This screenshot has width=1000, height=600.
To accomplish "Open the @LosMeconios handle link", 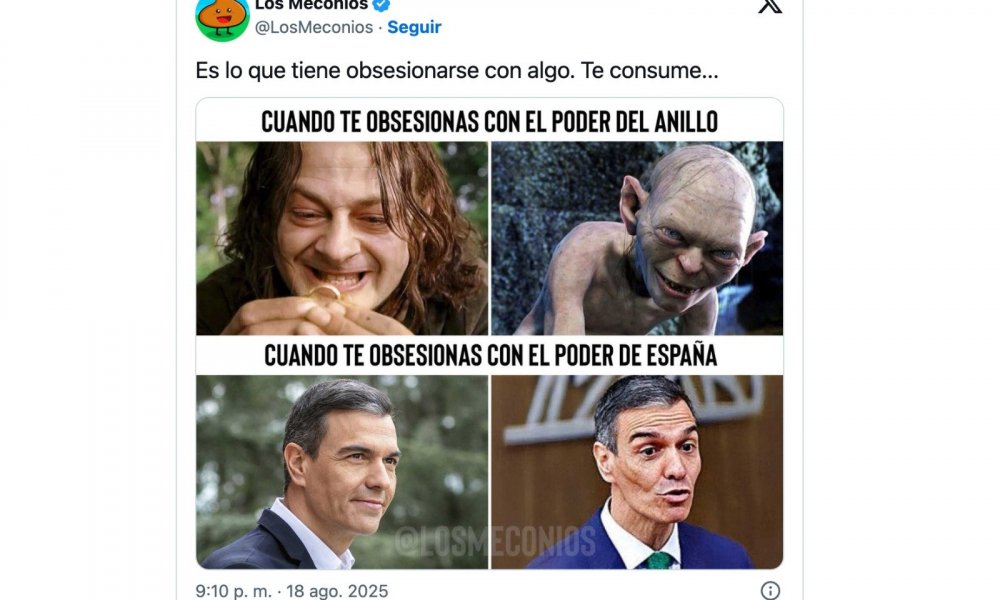I will pyautogui.click(x=314, y=27).
